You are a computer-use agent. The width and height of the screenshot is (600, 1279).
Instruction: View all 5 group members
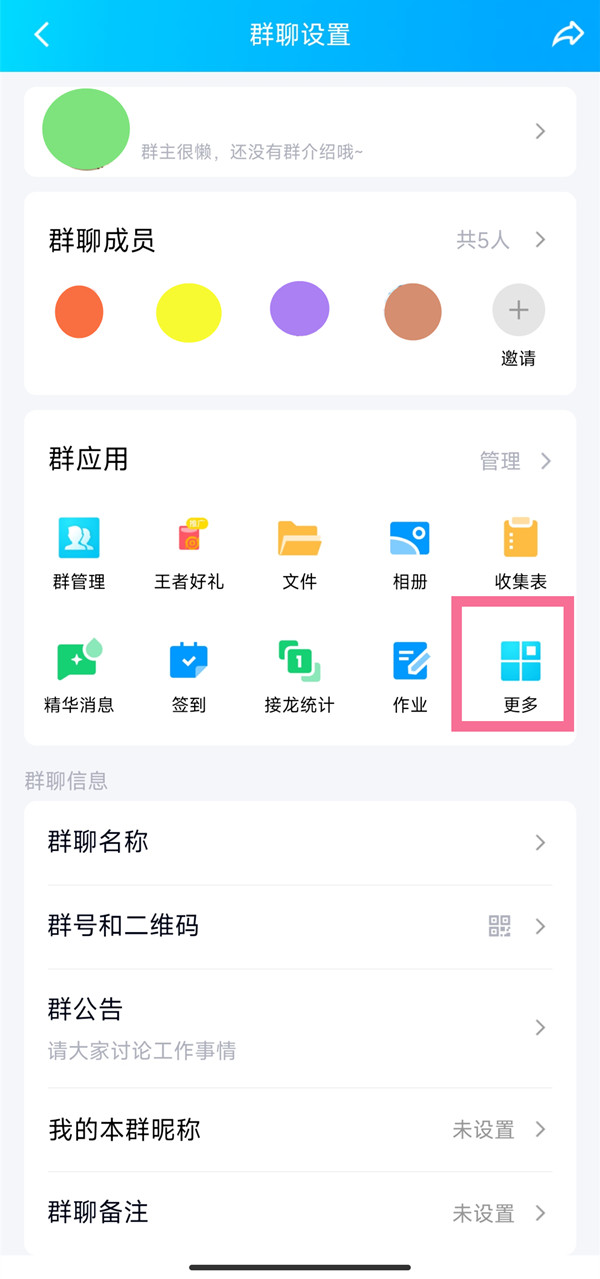point(500,240)
